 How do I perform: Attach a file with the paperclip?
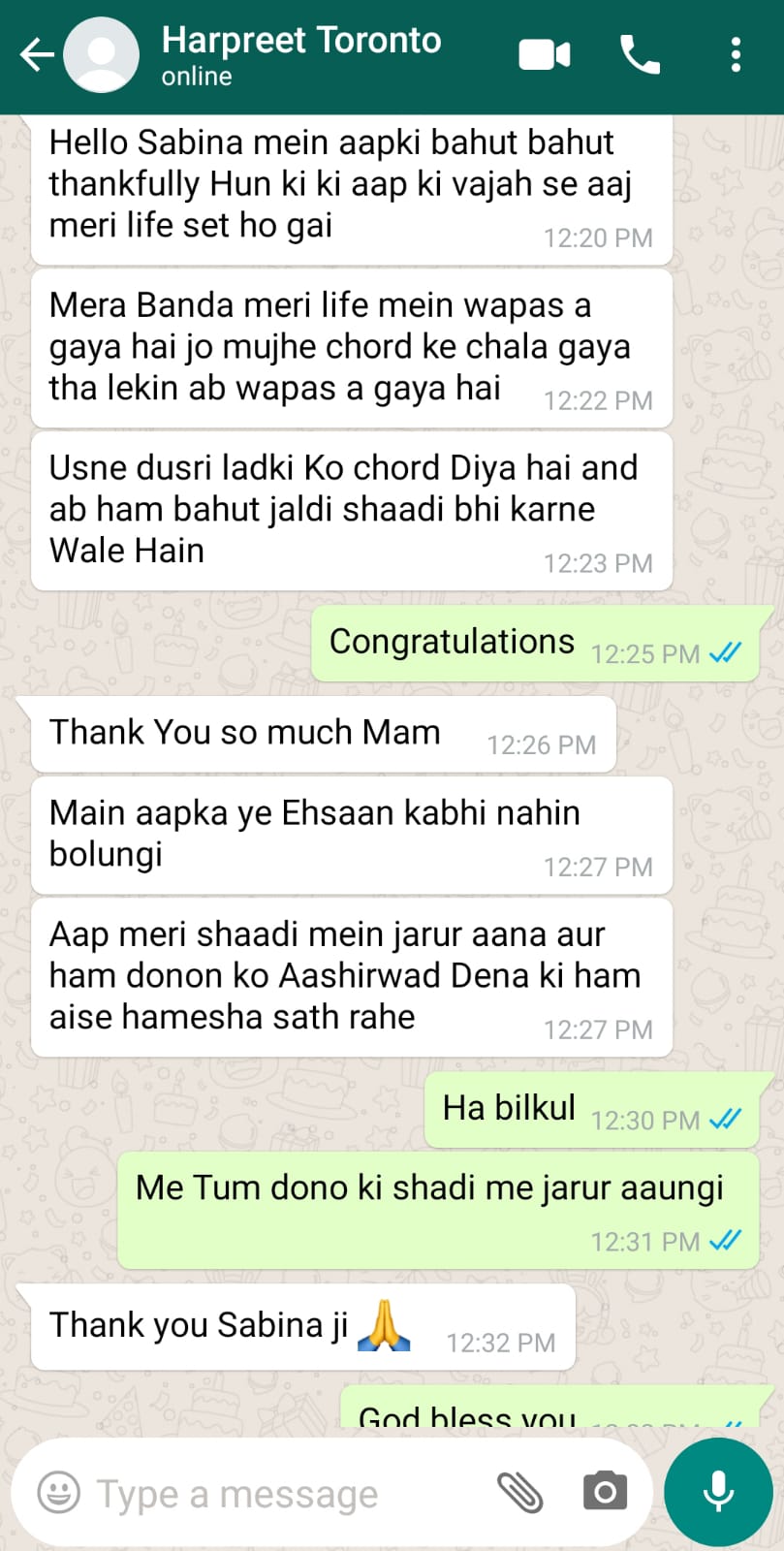point(520,1493)
